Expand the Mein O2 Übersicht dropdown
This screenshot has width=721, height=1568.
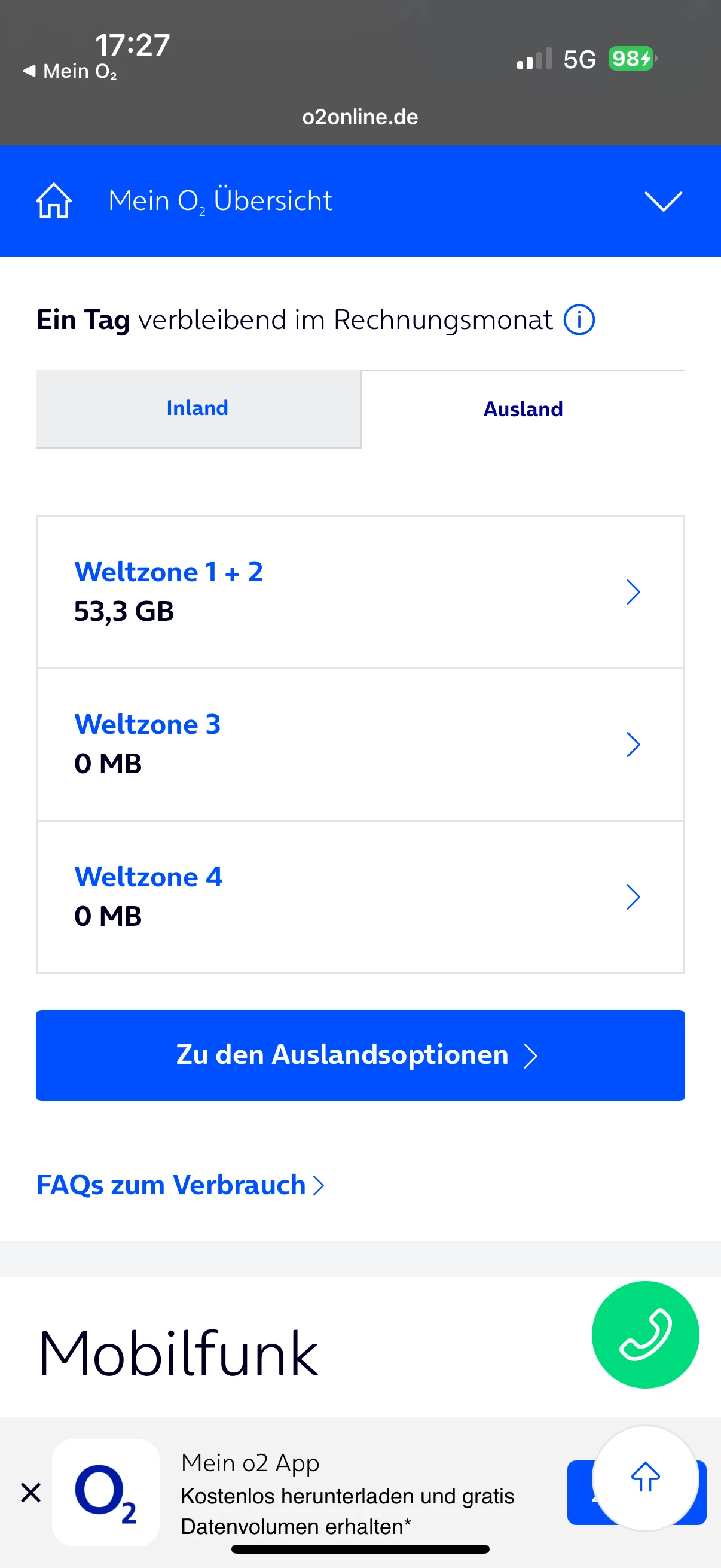tap(662, 201)
